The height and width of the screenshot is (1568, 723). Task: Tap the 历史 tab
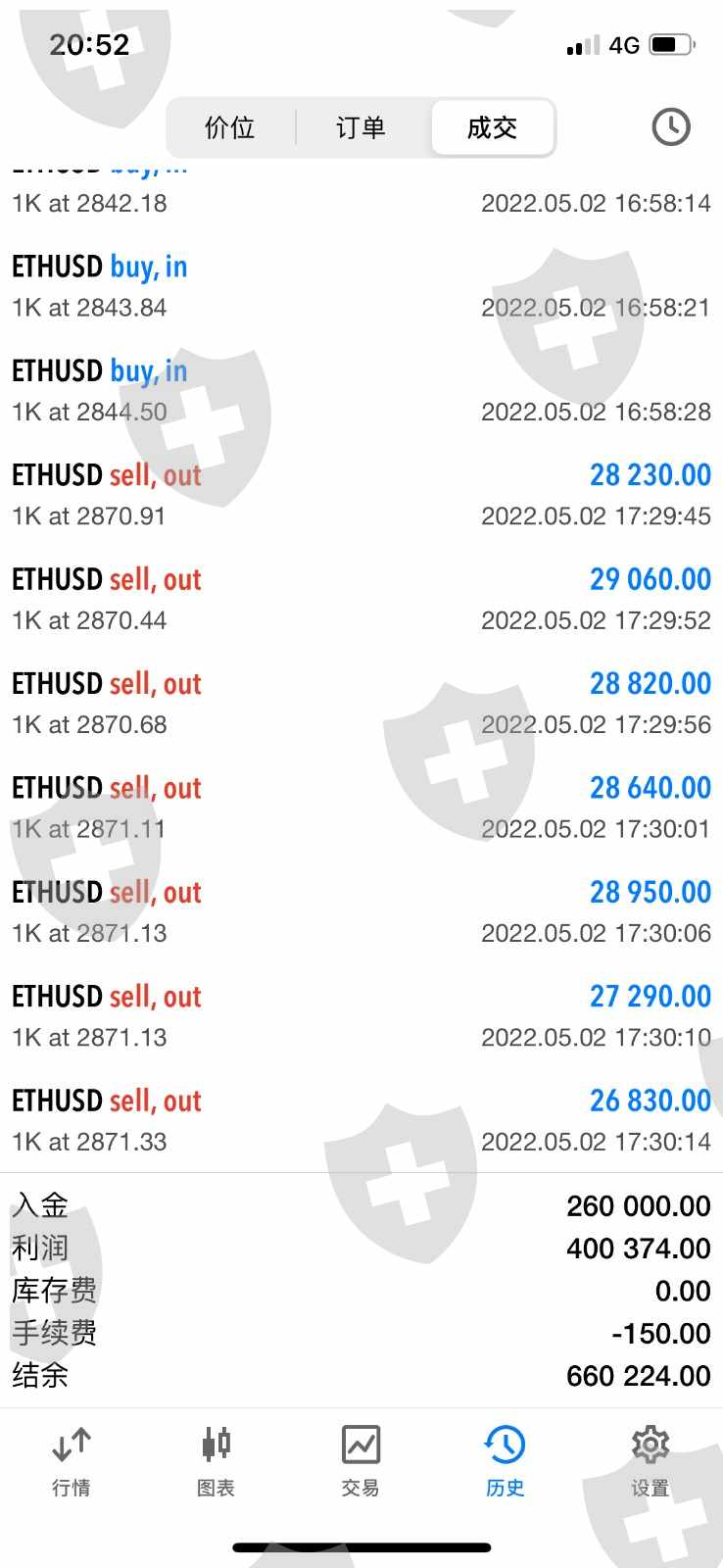pos(505,1461)
